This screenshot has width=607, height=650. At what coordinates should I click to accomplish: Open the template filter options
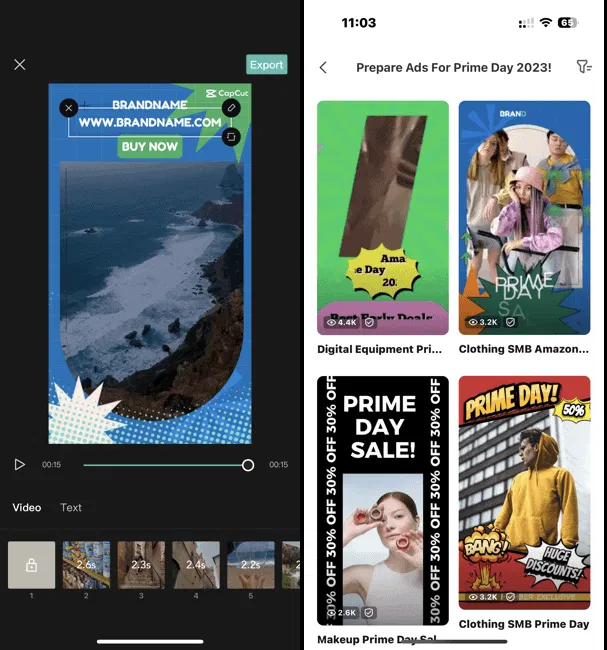[x=584, y=67]
